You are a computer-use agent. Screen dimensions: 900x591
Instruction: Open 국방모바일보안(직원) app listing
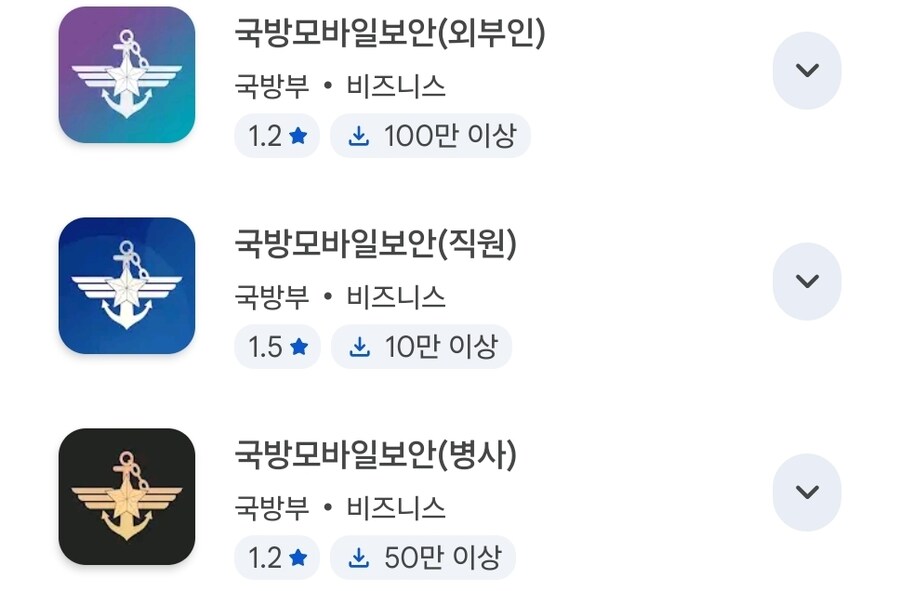pos(375,244)
